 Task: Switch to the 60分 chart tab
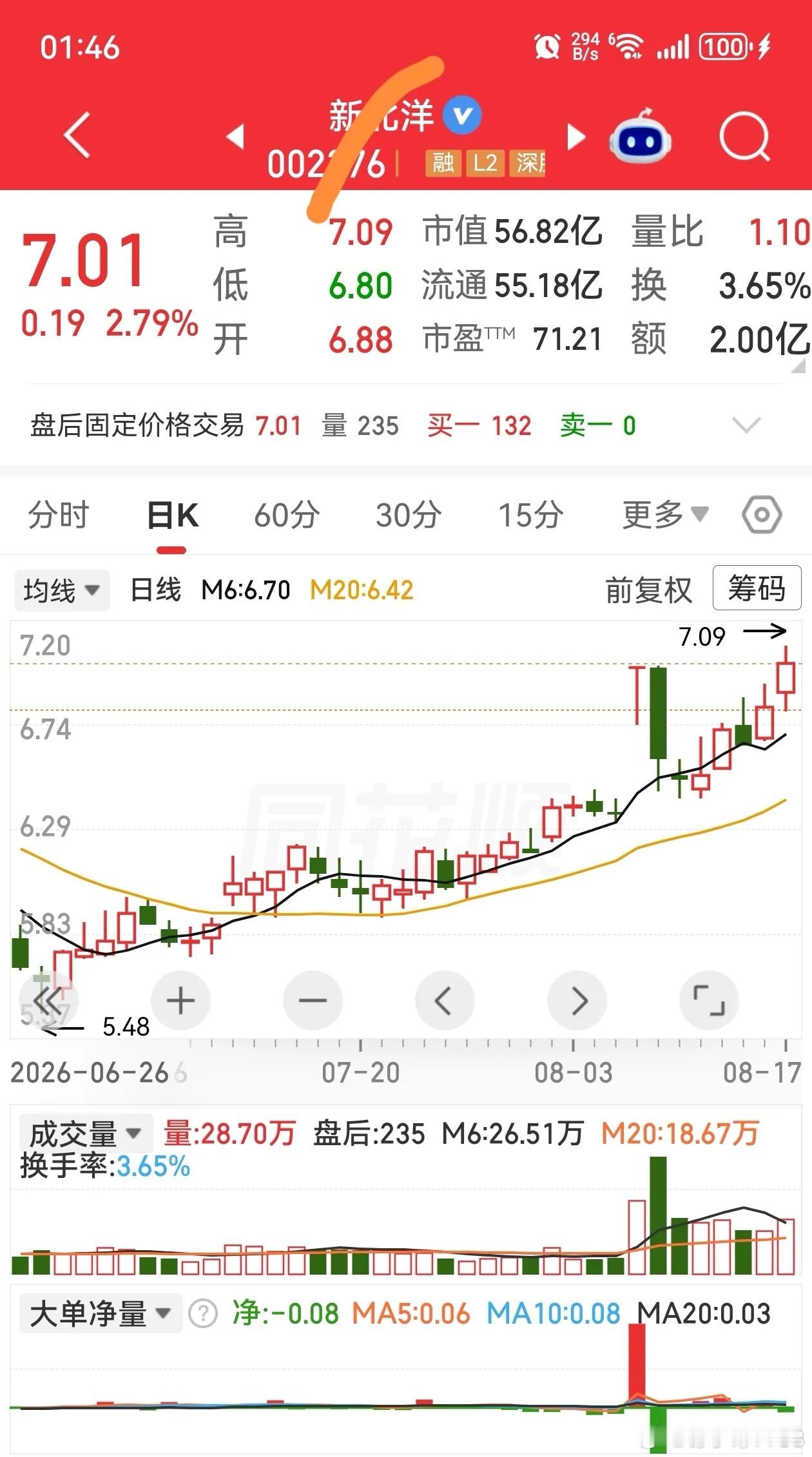pos(286,516)
